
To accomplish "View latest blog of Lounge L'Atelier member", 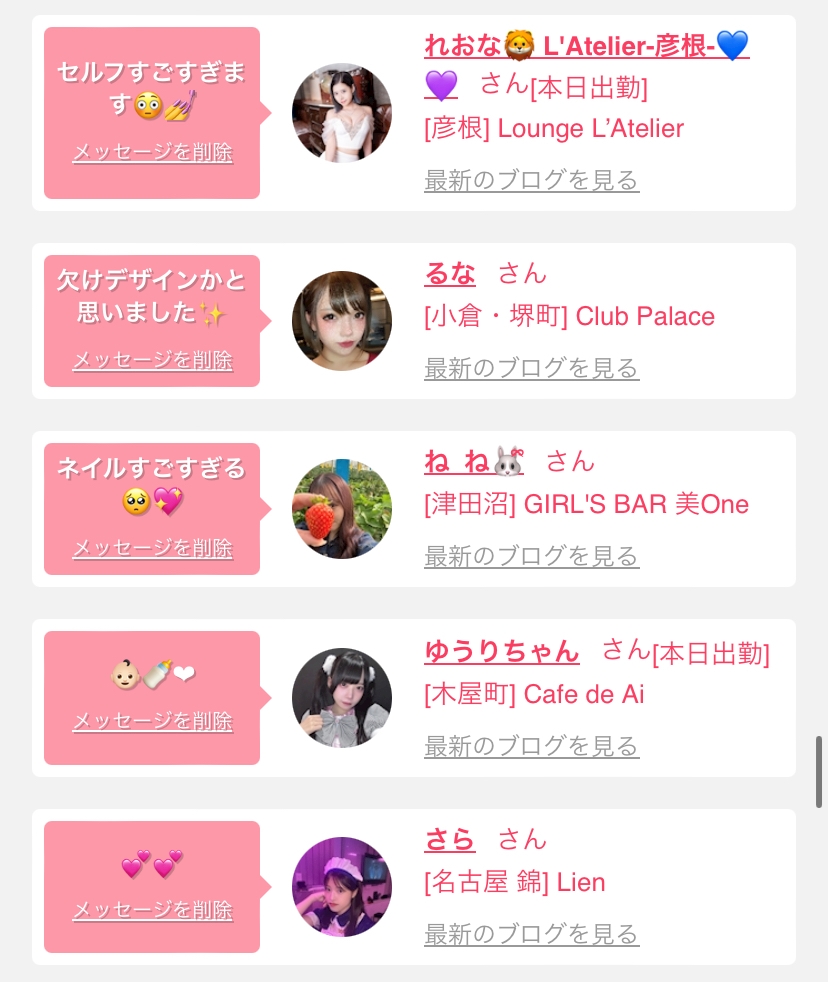I will tap(531, 181).
